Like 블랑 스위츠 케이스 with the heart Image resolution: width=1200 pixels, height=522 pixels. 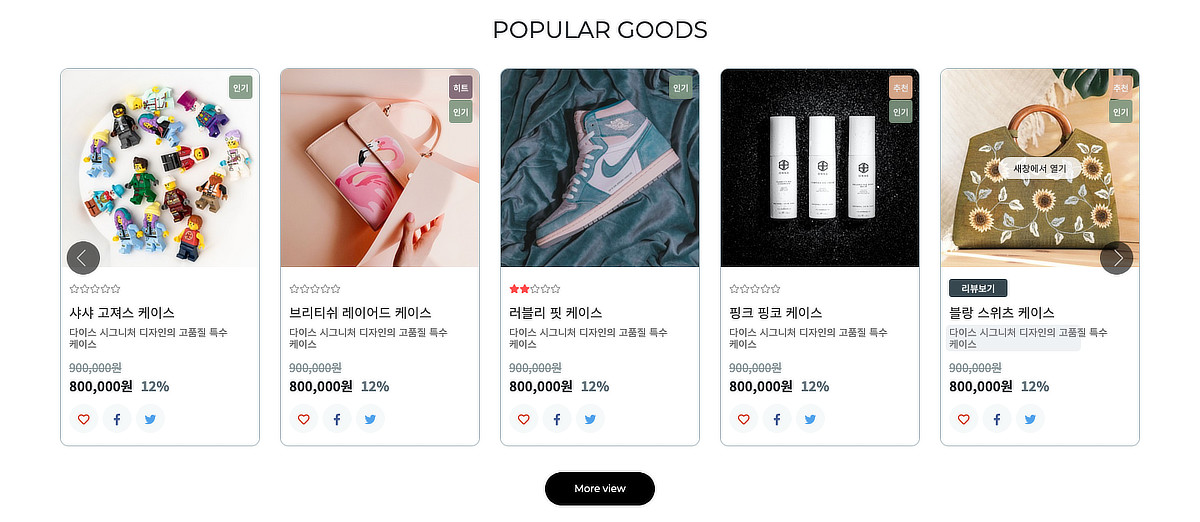click(x=964, y=420)
